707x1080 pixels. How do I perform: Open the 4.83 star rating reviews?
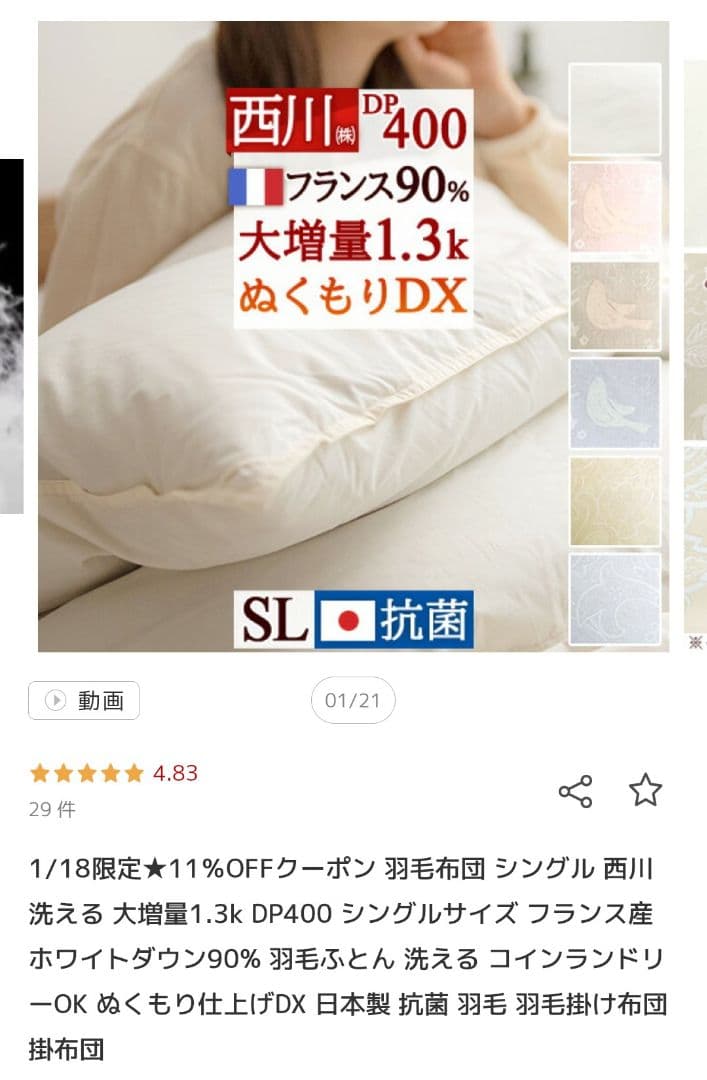(113, 773)
